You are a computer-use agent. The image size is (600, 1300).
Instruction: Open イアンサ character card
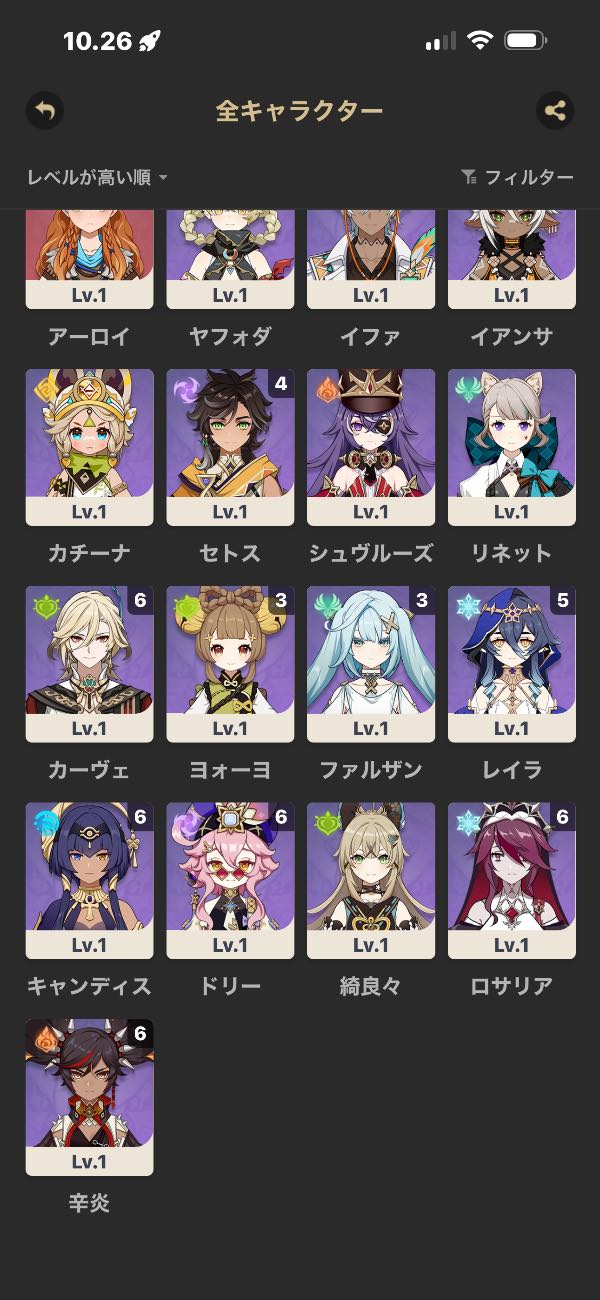click(x=512, y=262)
